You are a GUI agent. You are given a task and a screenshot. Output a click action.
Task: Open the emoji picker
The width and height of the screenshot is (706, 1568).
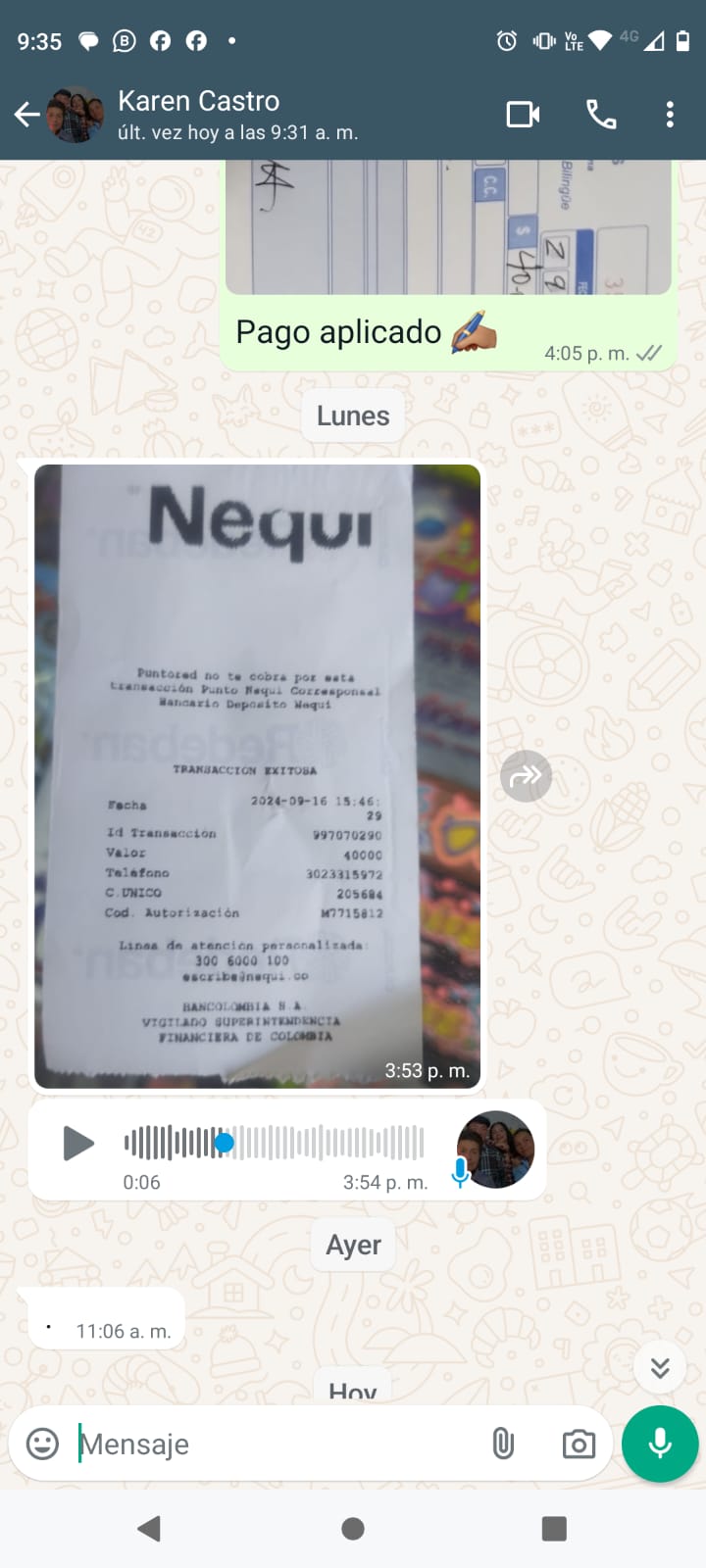point(42,1444)
